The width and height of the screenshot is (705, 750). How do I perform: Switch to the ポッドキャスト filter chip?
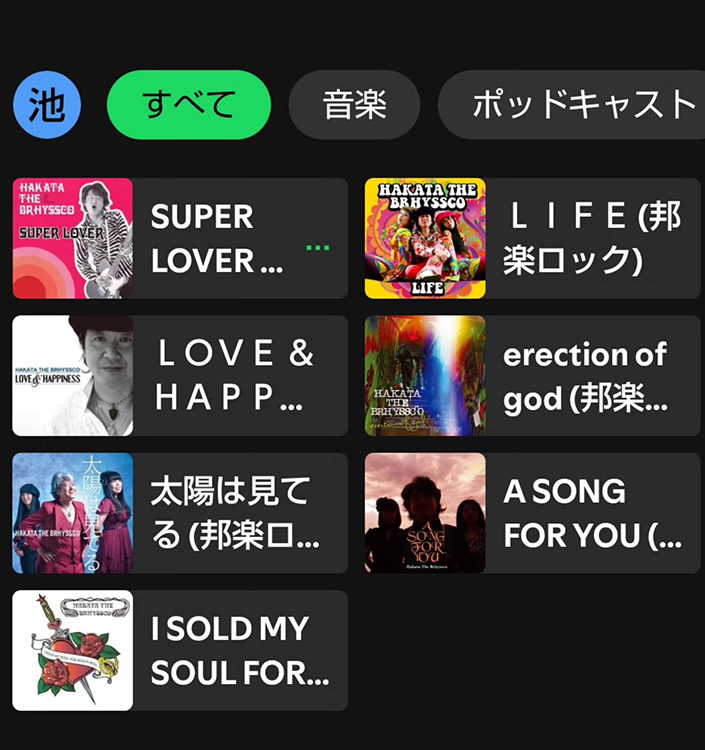click(x=580, y=104)
